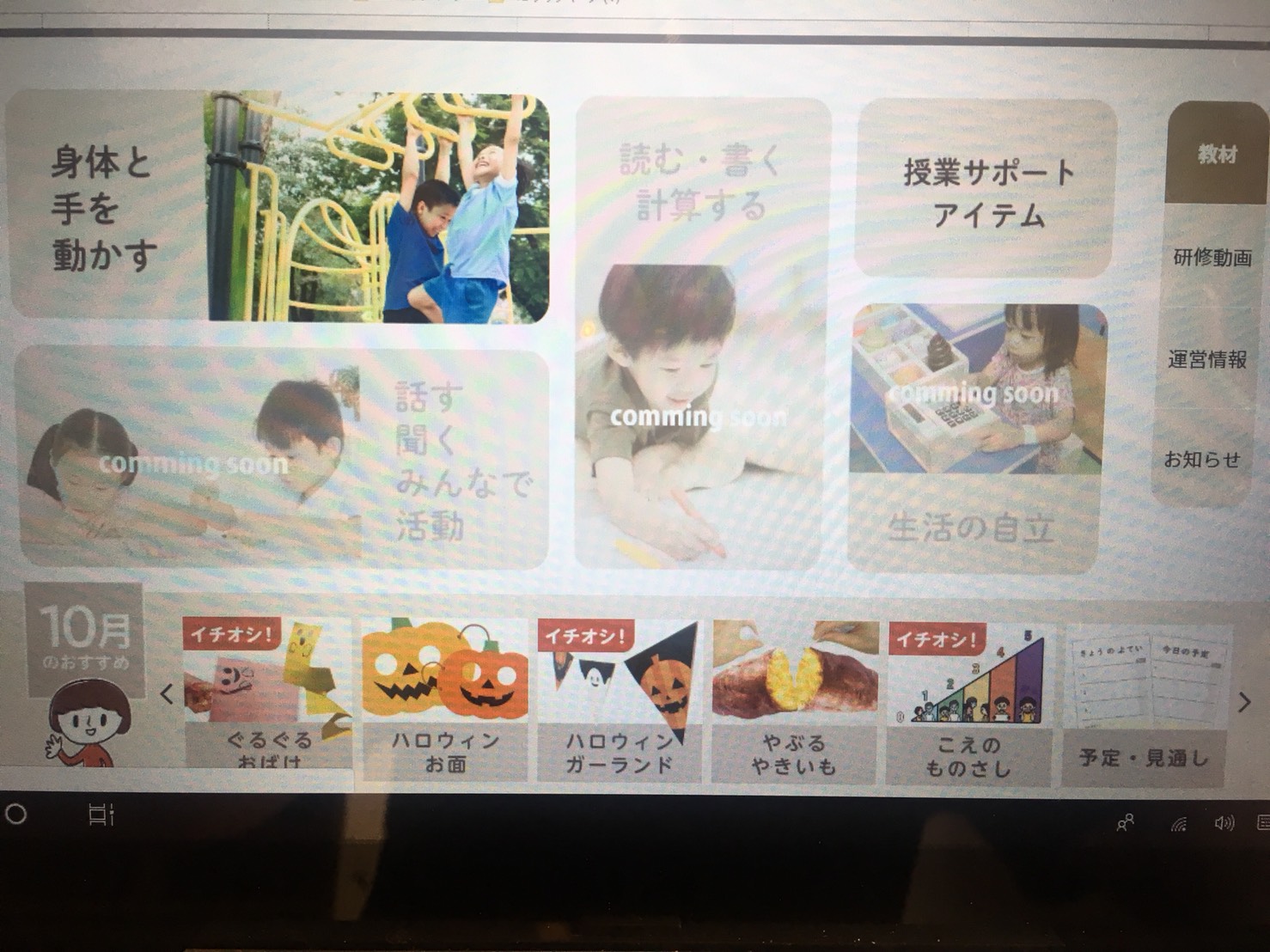Select the 教材 side tab

1217,155
